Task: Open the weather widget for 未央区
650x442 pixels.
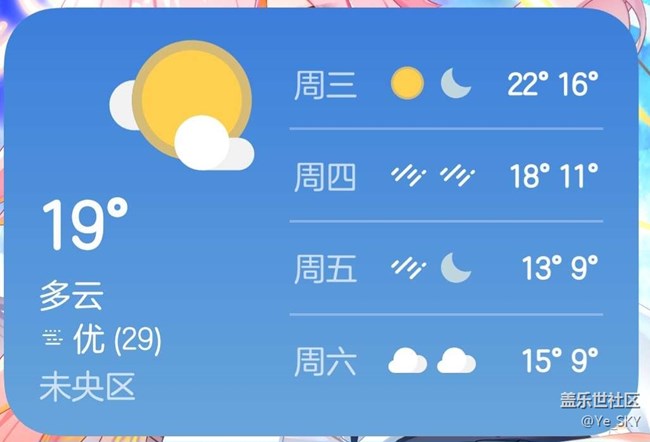Action: coord(87,387)
